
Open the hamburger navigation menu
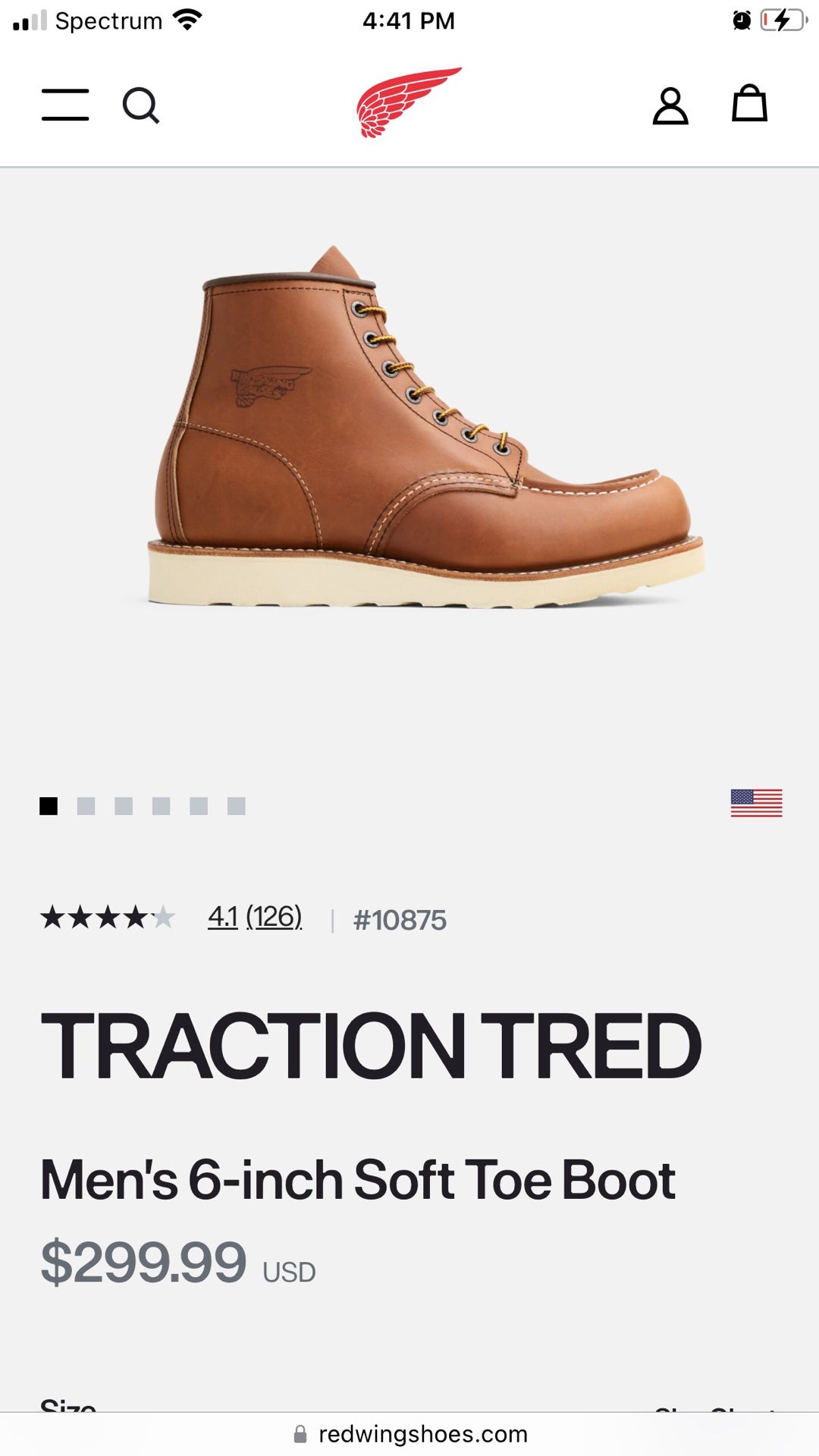coord(65,106)
